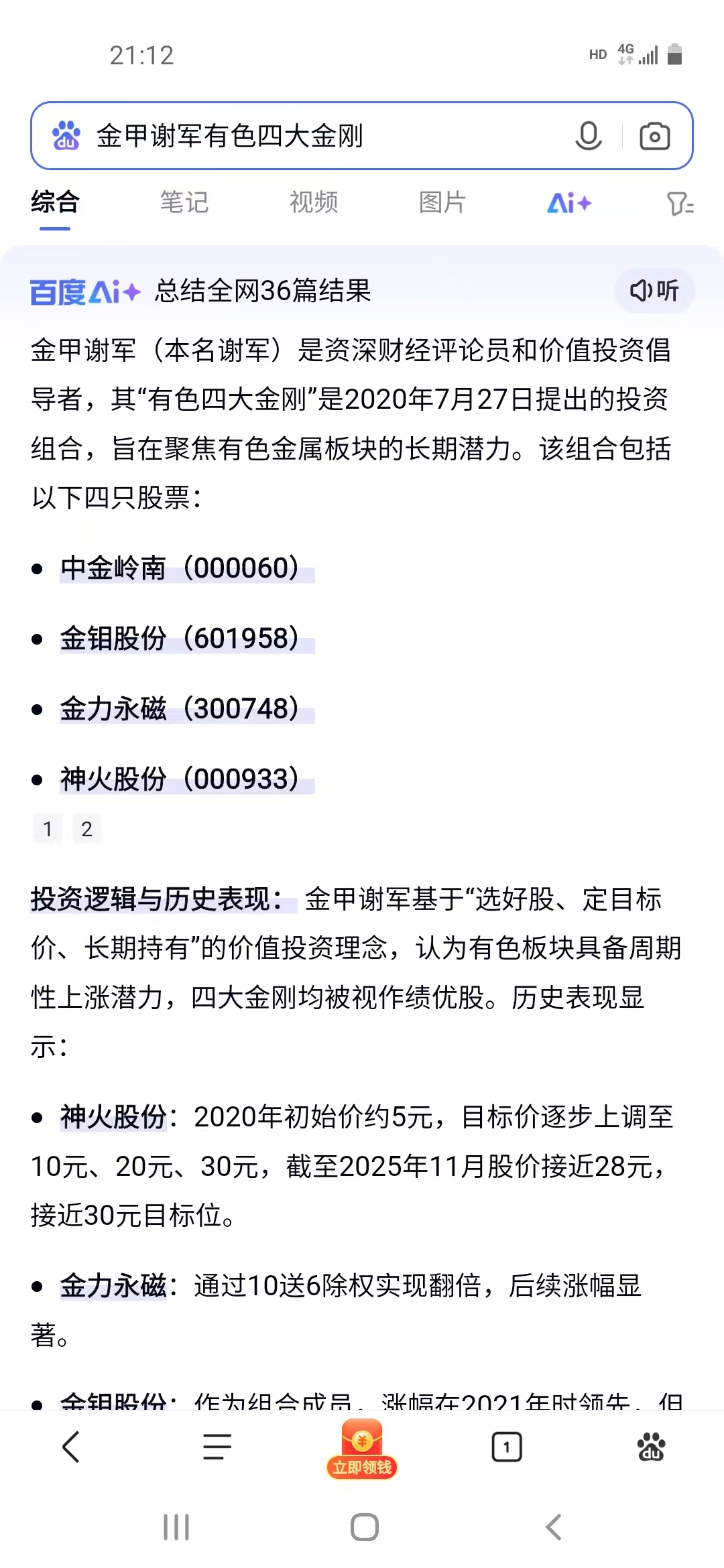Open camera image search
Image resolution: width=724 pixels, height=1568 pixels.
(x=654, y=136)
